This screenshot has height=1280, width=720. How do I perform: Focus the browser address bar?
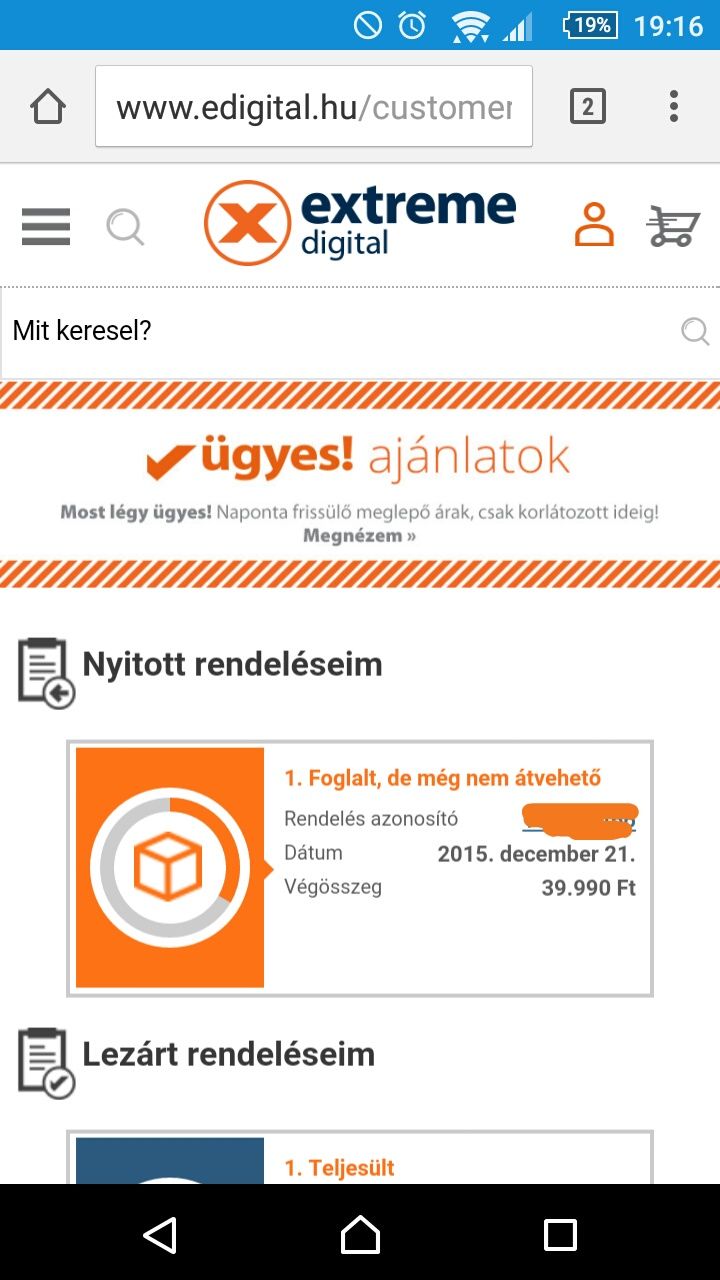[x=314, y=107]
